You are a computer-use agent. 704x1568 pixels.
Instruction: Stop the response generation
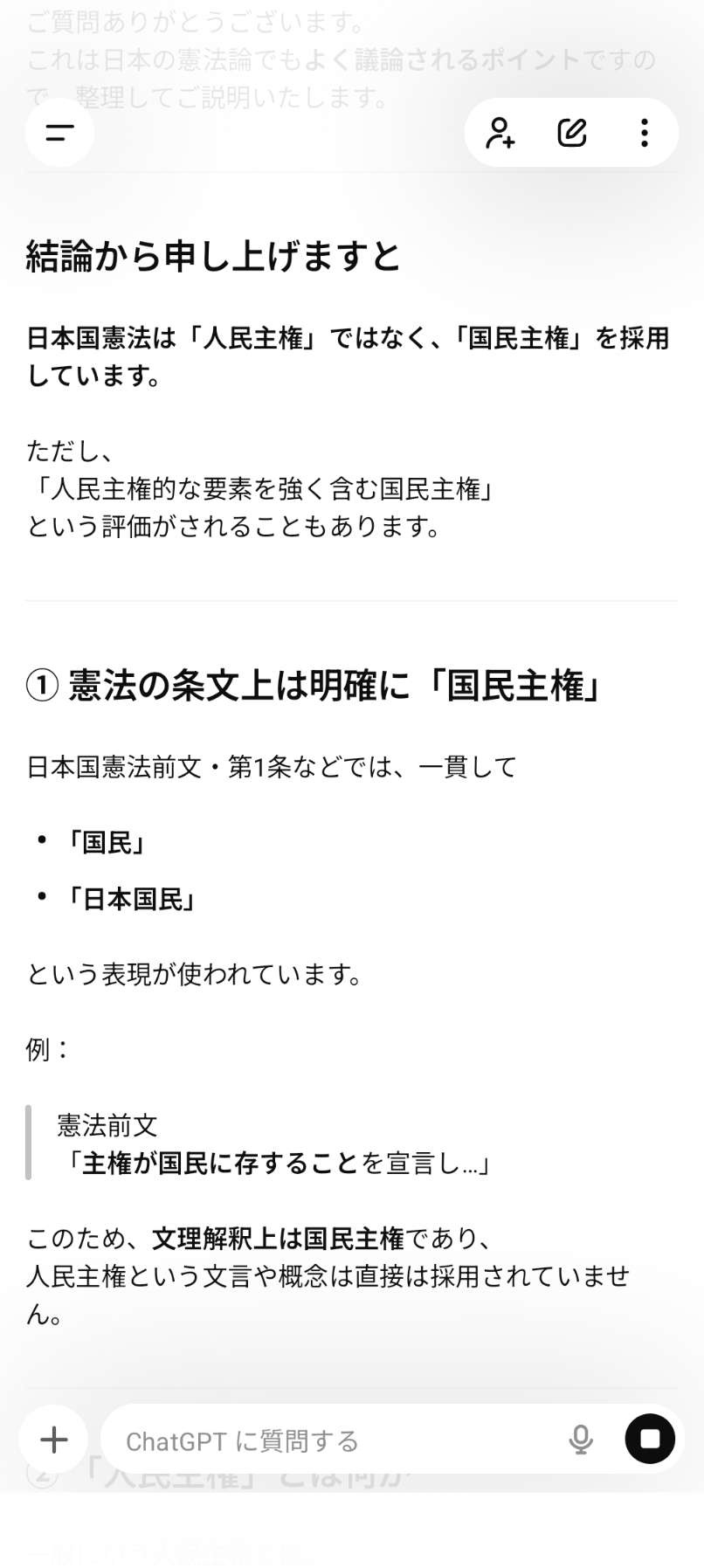tap(650, 1439)
